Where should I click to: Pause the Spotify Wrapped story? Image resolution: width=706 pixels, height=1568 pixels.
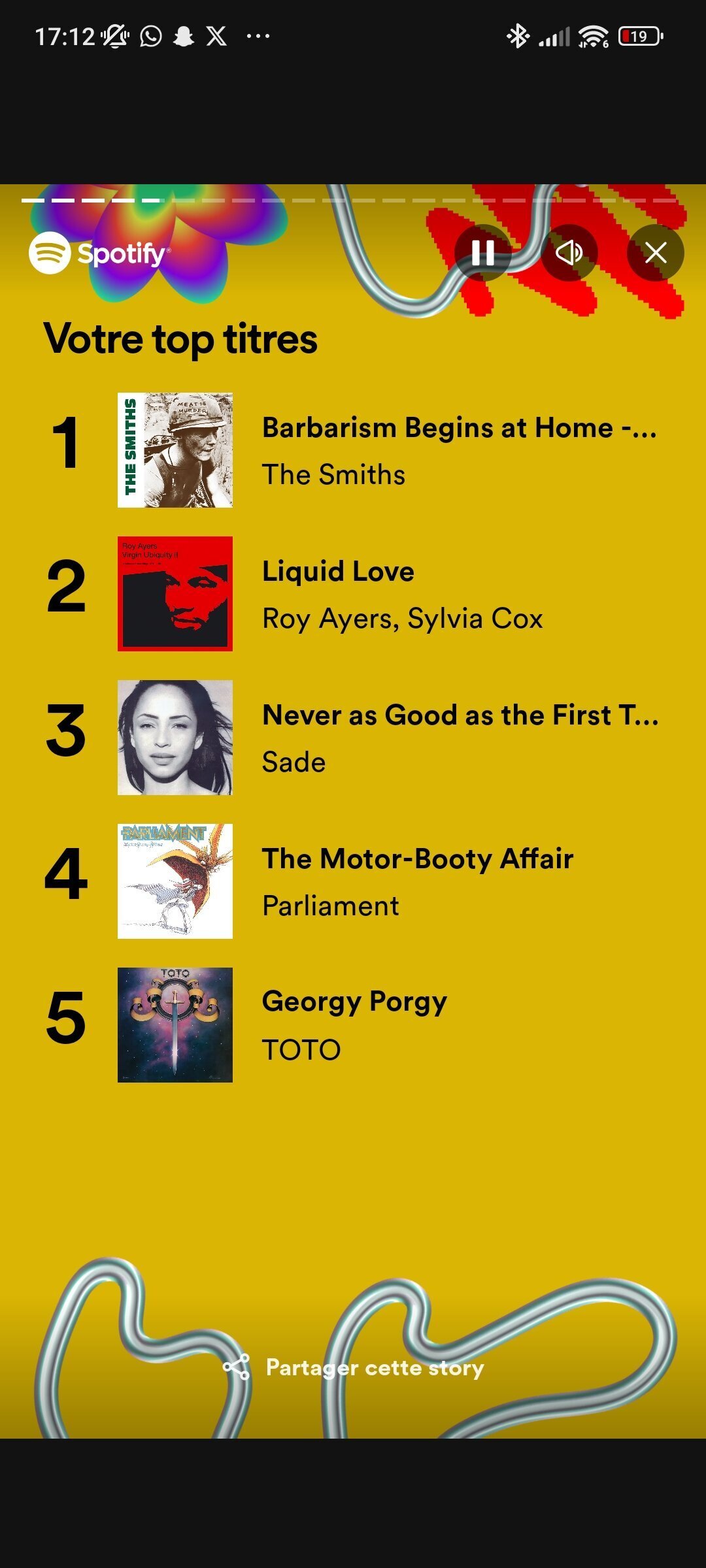point(483,253)
